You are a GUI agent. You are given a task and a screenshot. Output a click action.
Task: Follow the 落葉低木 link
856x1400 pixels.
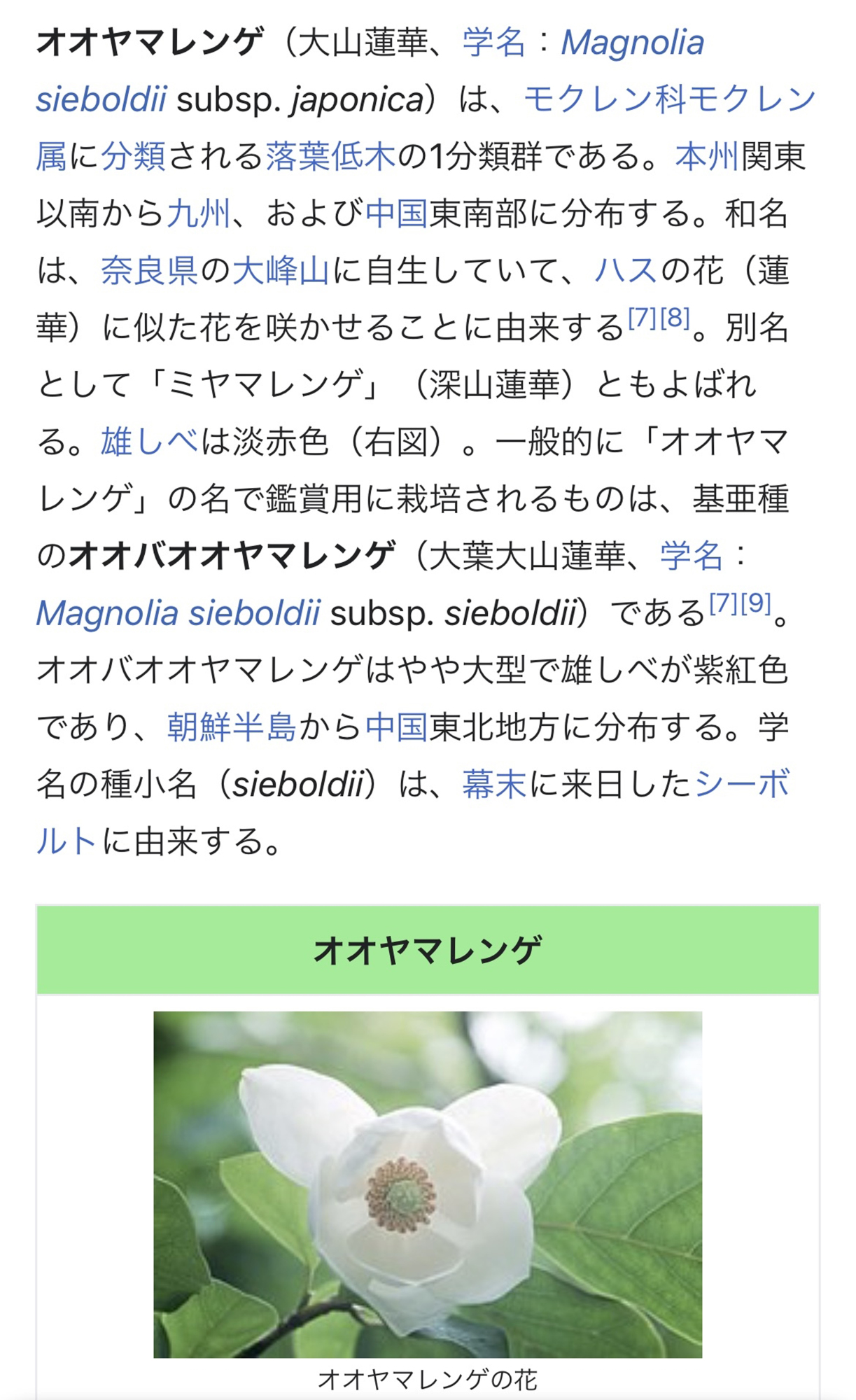point(330,156)
